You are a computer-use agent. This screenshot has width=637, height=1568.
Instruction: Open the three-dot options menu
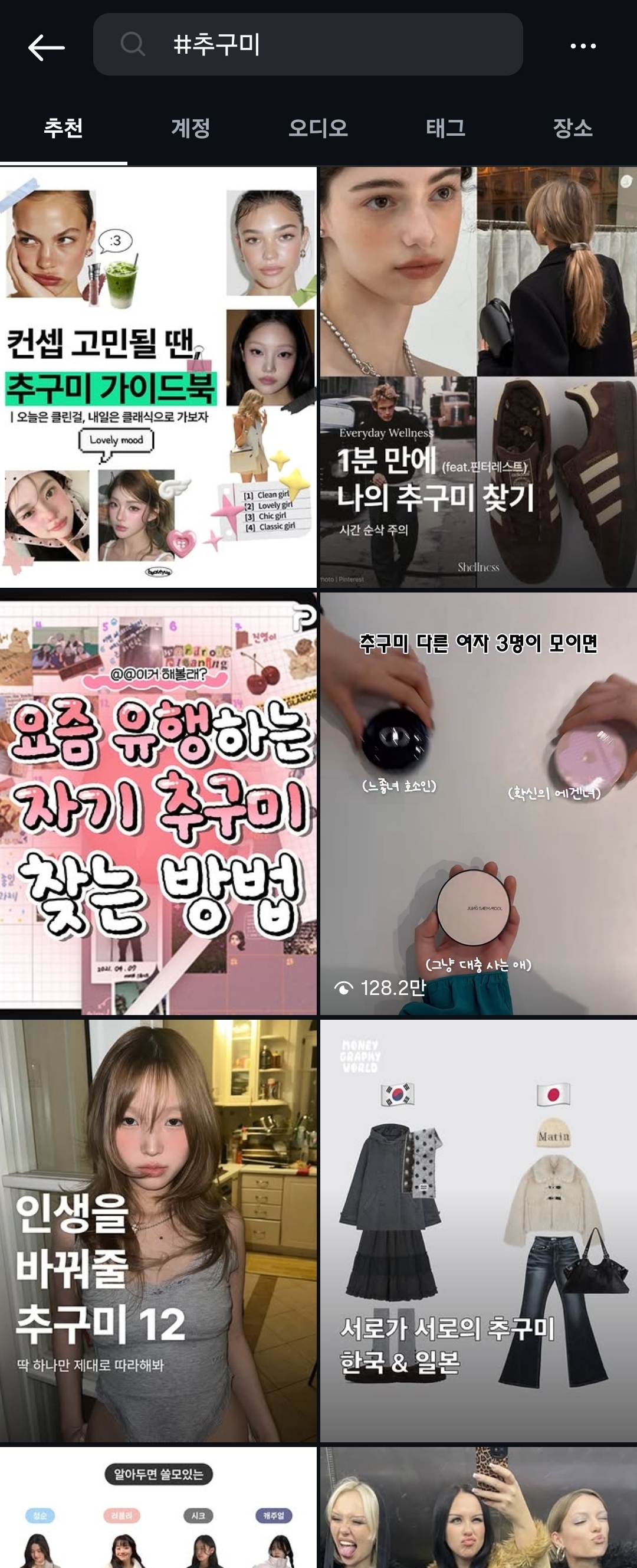click(x=583, y=46)
